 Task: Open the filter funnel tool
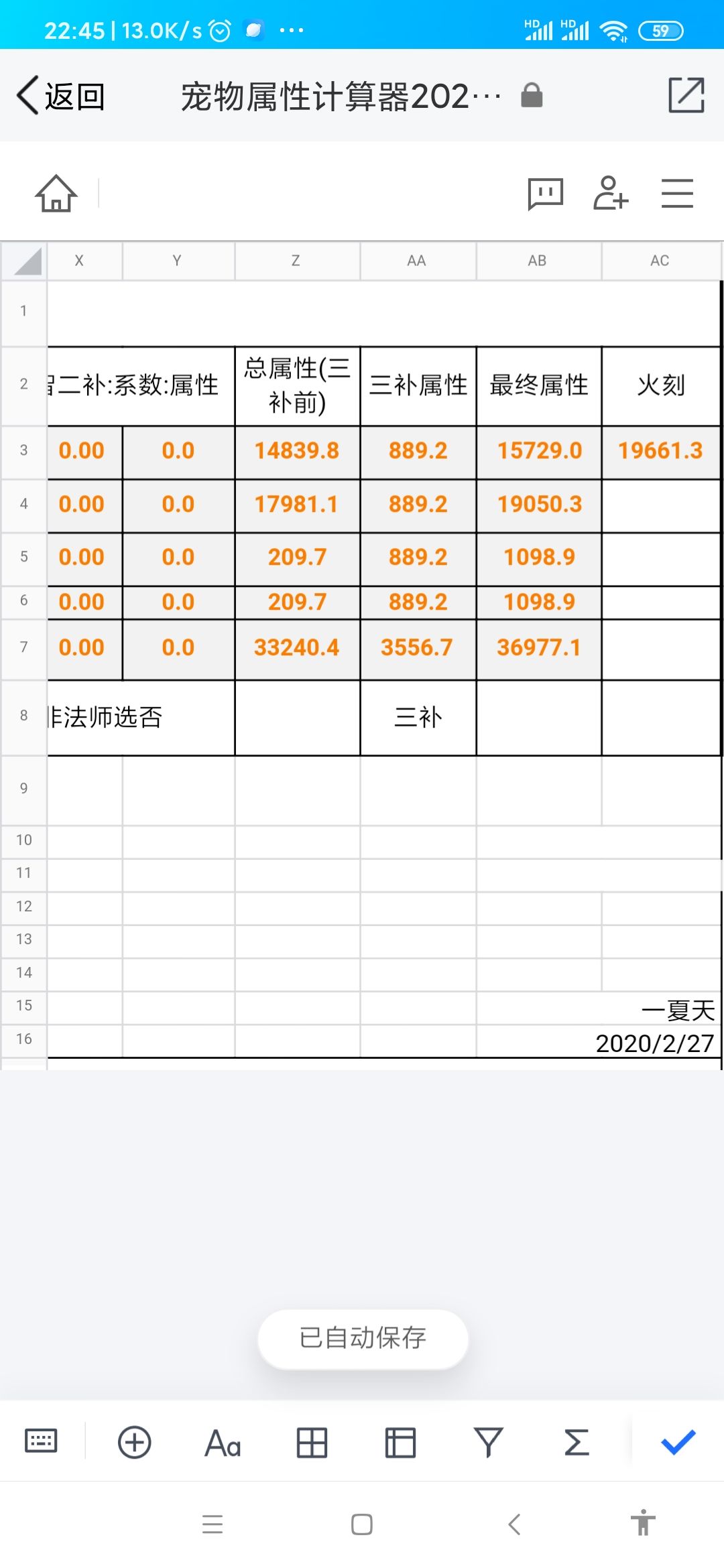[x=488, y=1442]
